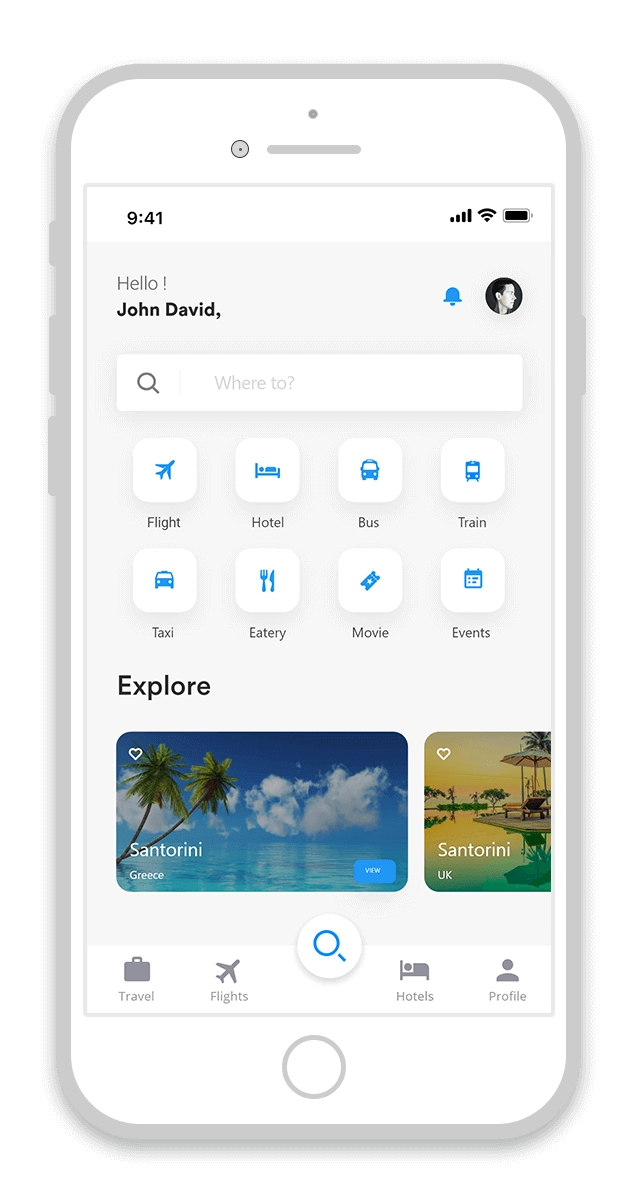Choose the Bus category

pyautogui.click(x=370, y=470)
